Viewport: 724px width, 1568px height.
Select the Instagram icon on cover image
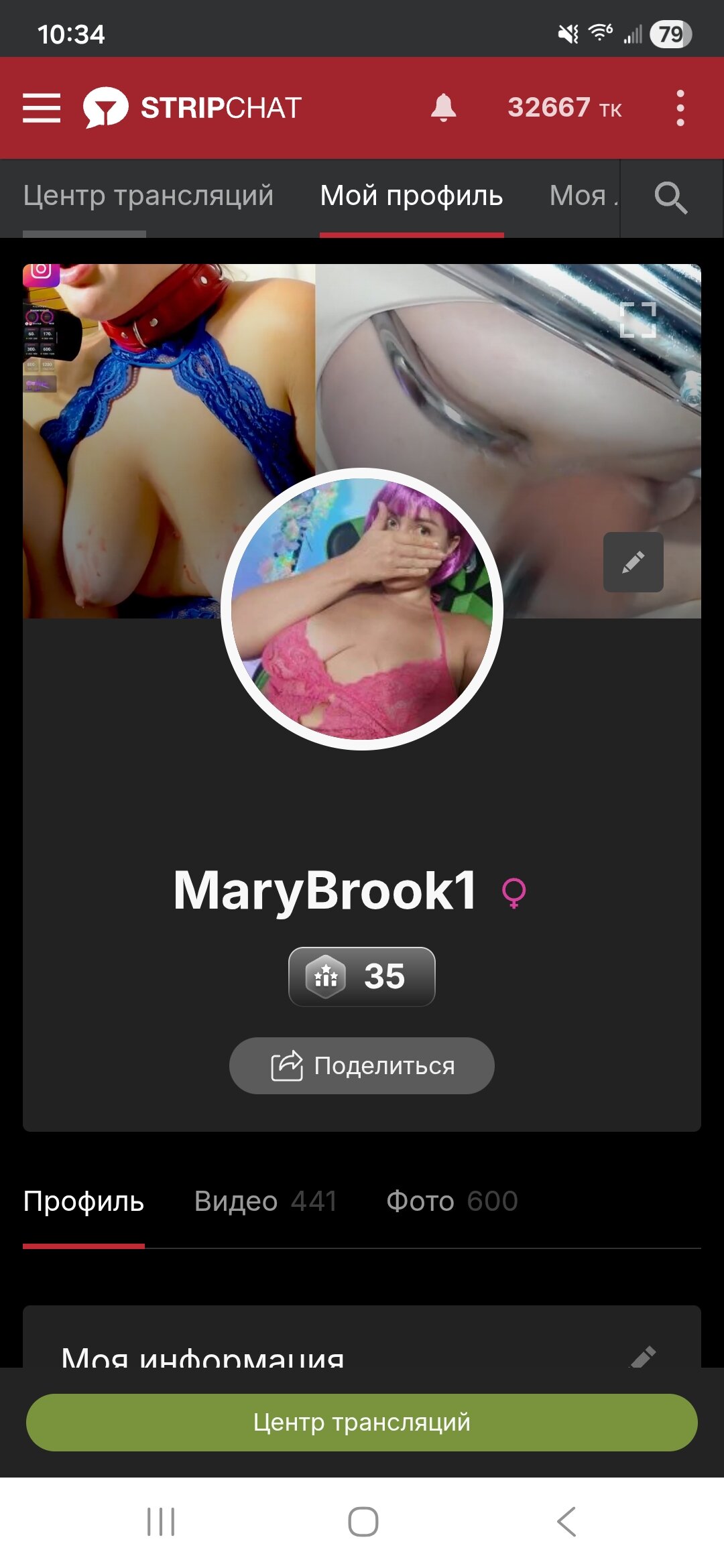(x=40, y=275)
